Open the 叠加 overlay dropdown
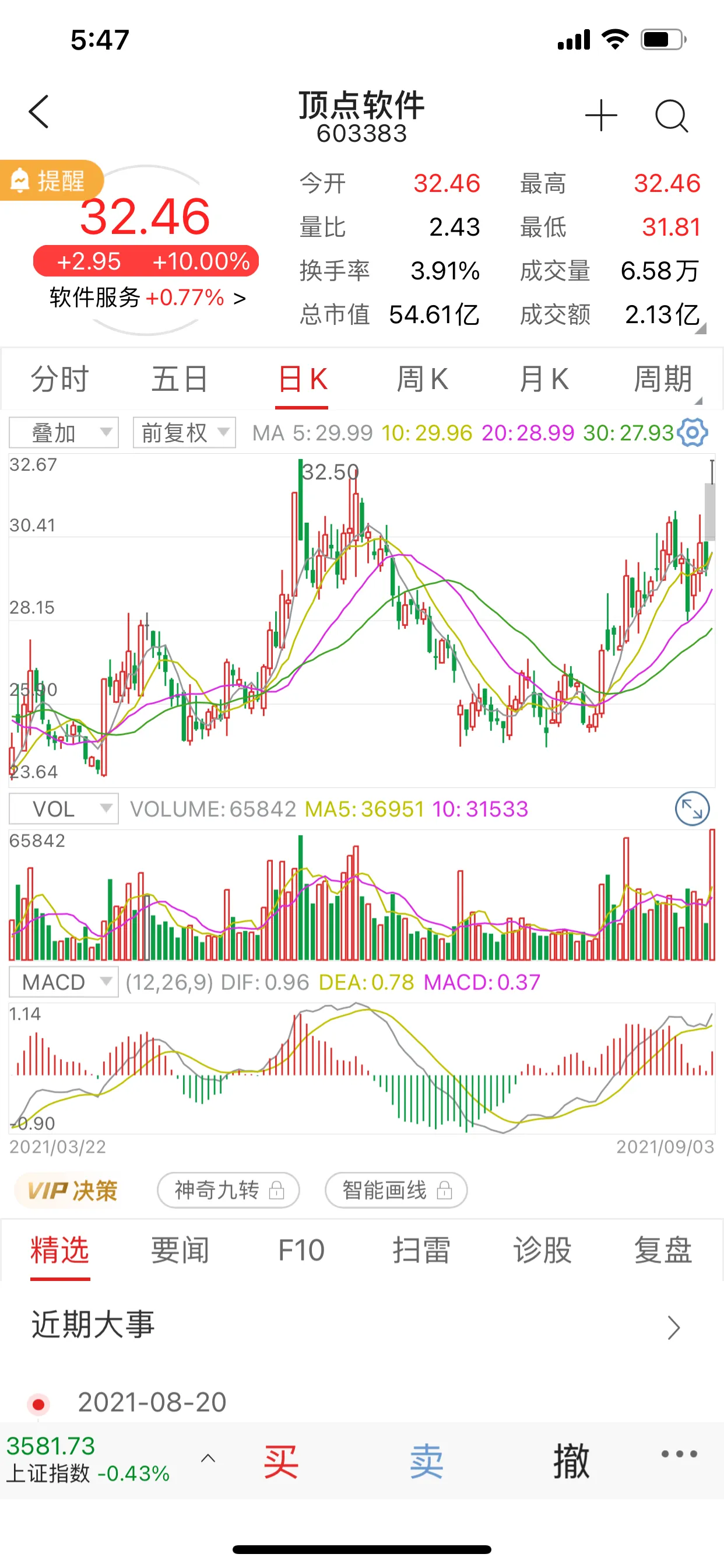The width and height of the screenshot is (724, 1568). pos(64,433)
